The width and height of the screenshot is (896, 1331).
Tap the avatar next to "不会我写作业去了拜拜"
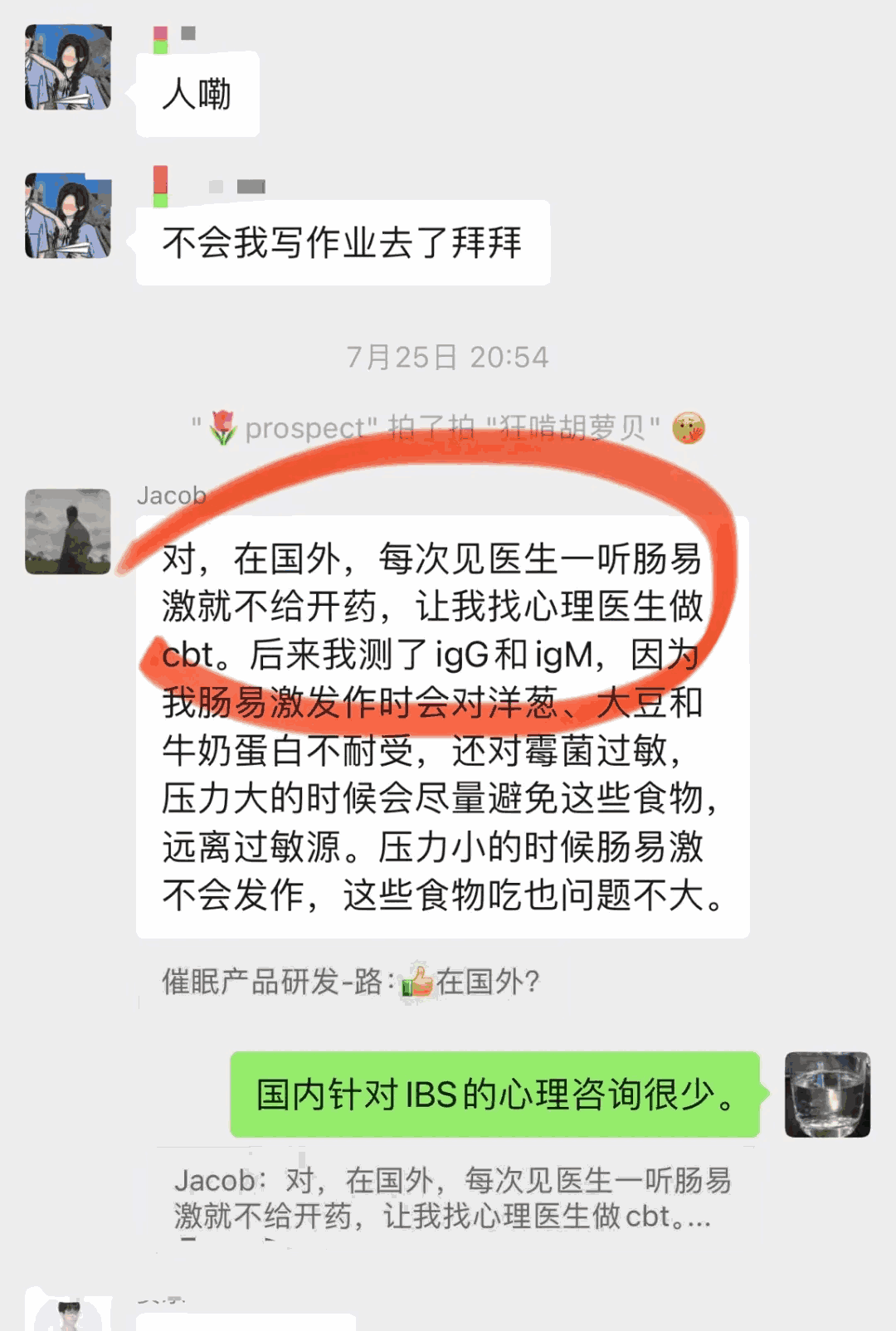[x=68, y=216]
